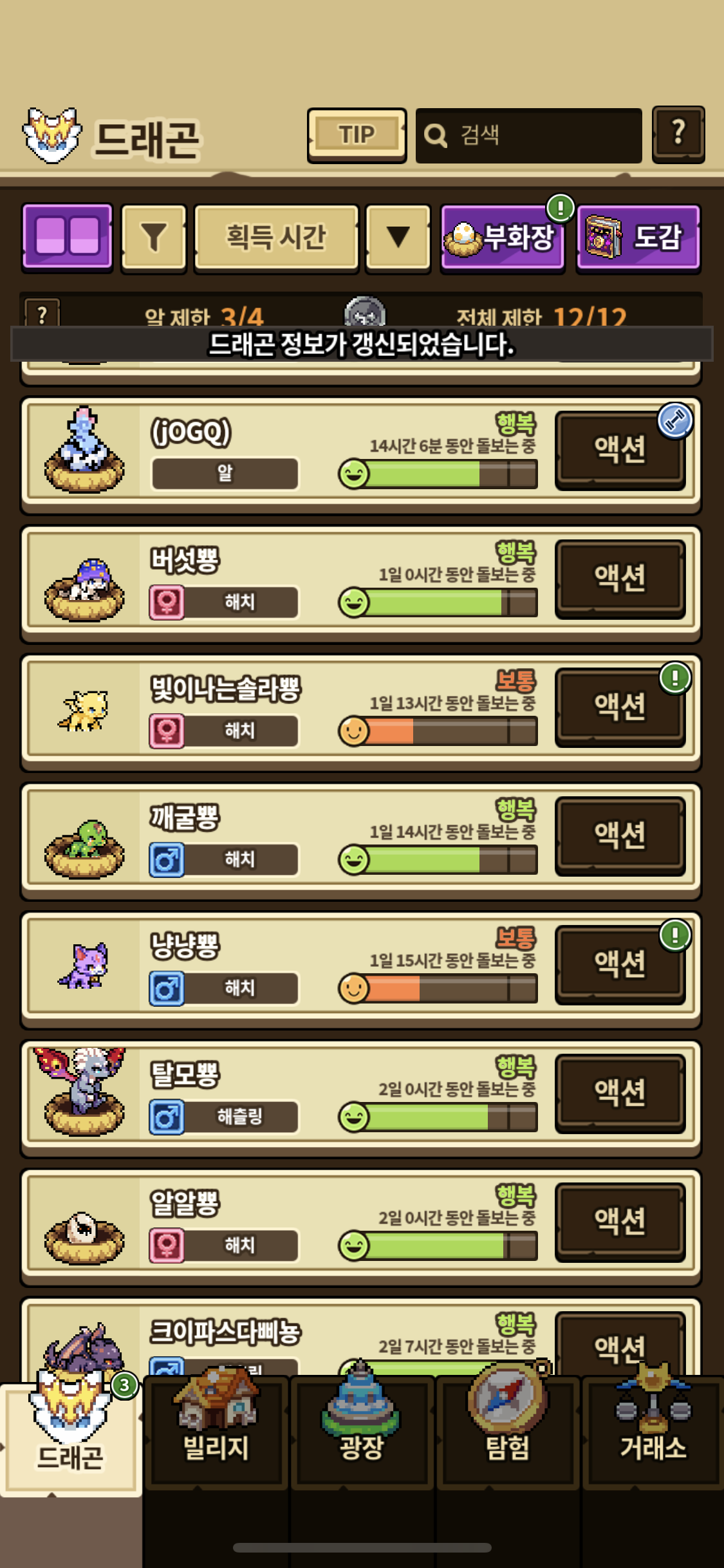Select the 획득 시간 sort option
Screen dimensions: 724x1568
coord(276,238)
